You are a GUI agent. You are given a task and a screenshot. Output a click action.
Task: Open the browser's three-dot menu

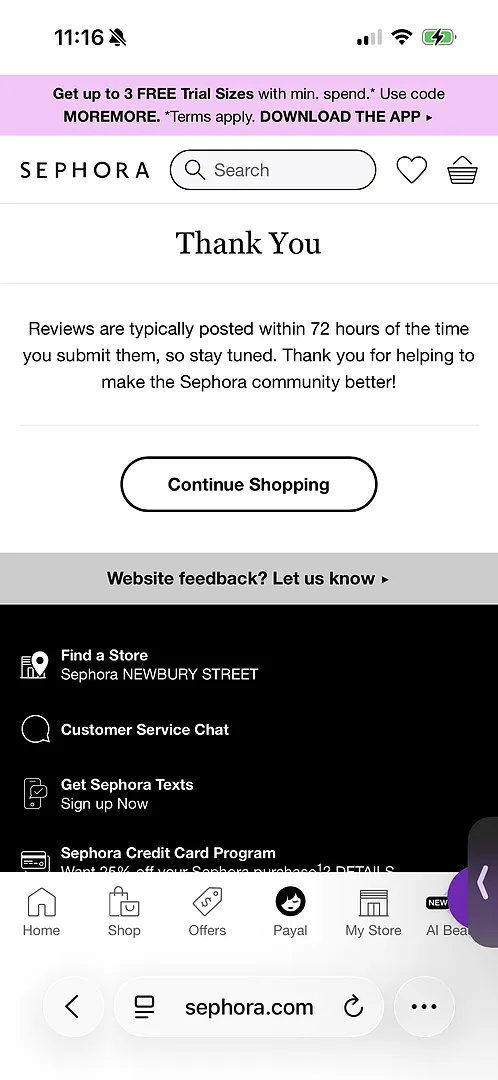pos(424,1007)
